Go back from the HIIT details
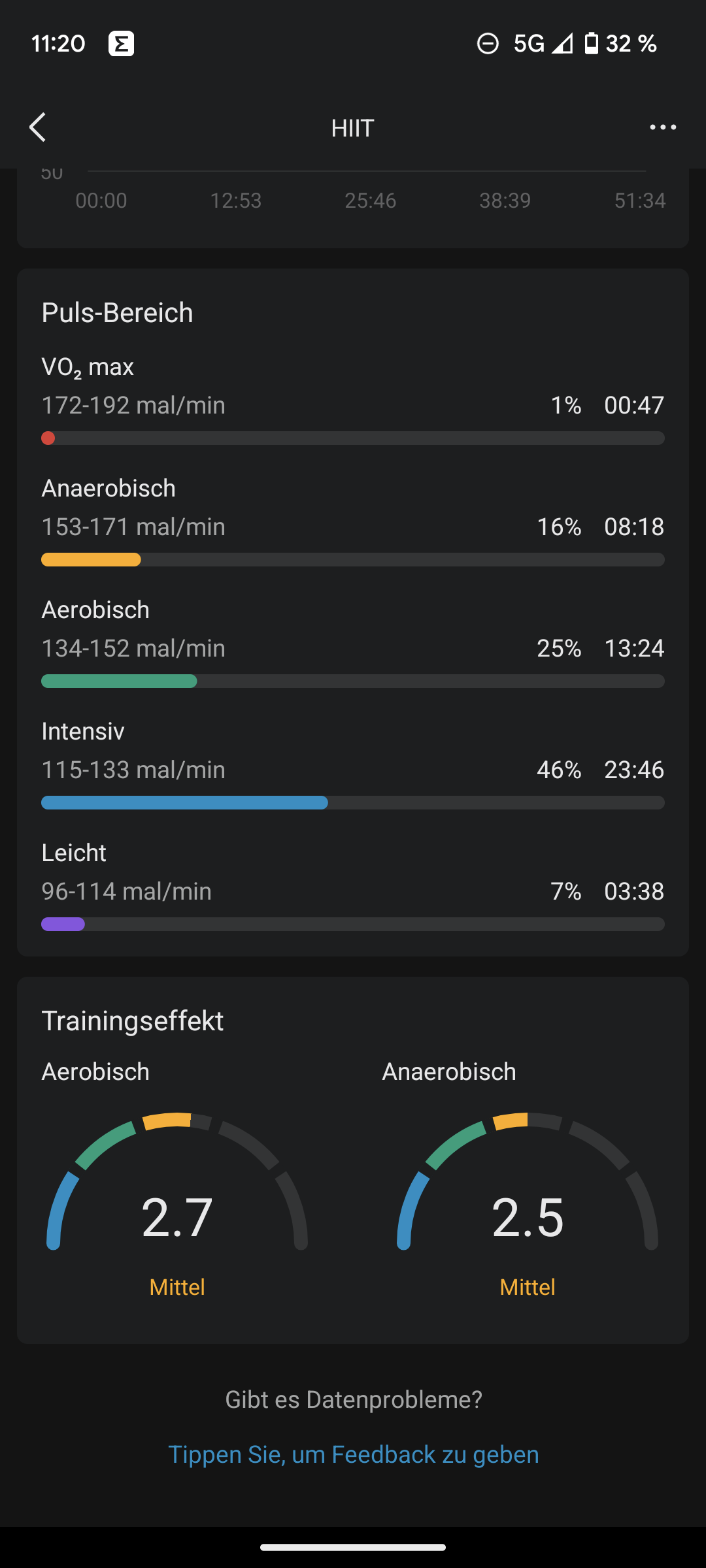This screenshot has height=1568, width=706. [38, 127]
